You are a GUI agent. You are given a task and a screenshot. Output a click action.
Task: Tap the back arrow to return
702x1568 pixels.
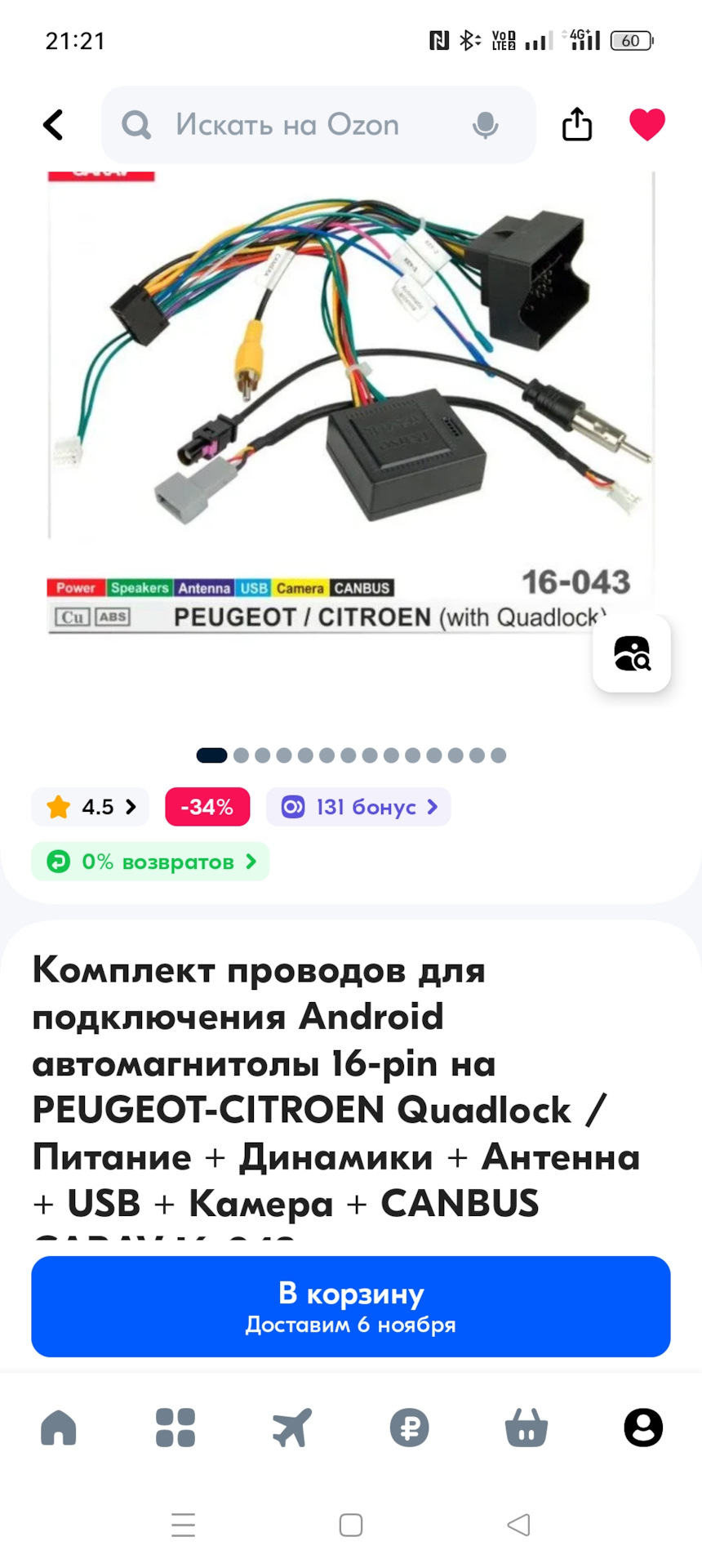click(52, 124)
